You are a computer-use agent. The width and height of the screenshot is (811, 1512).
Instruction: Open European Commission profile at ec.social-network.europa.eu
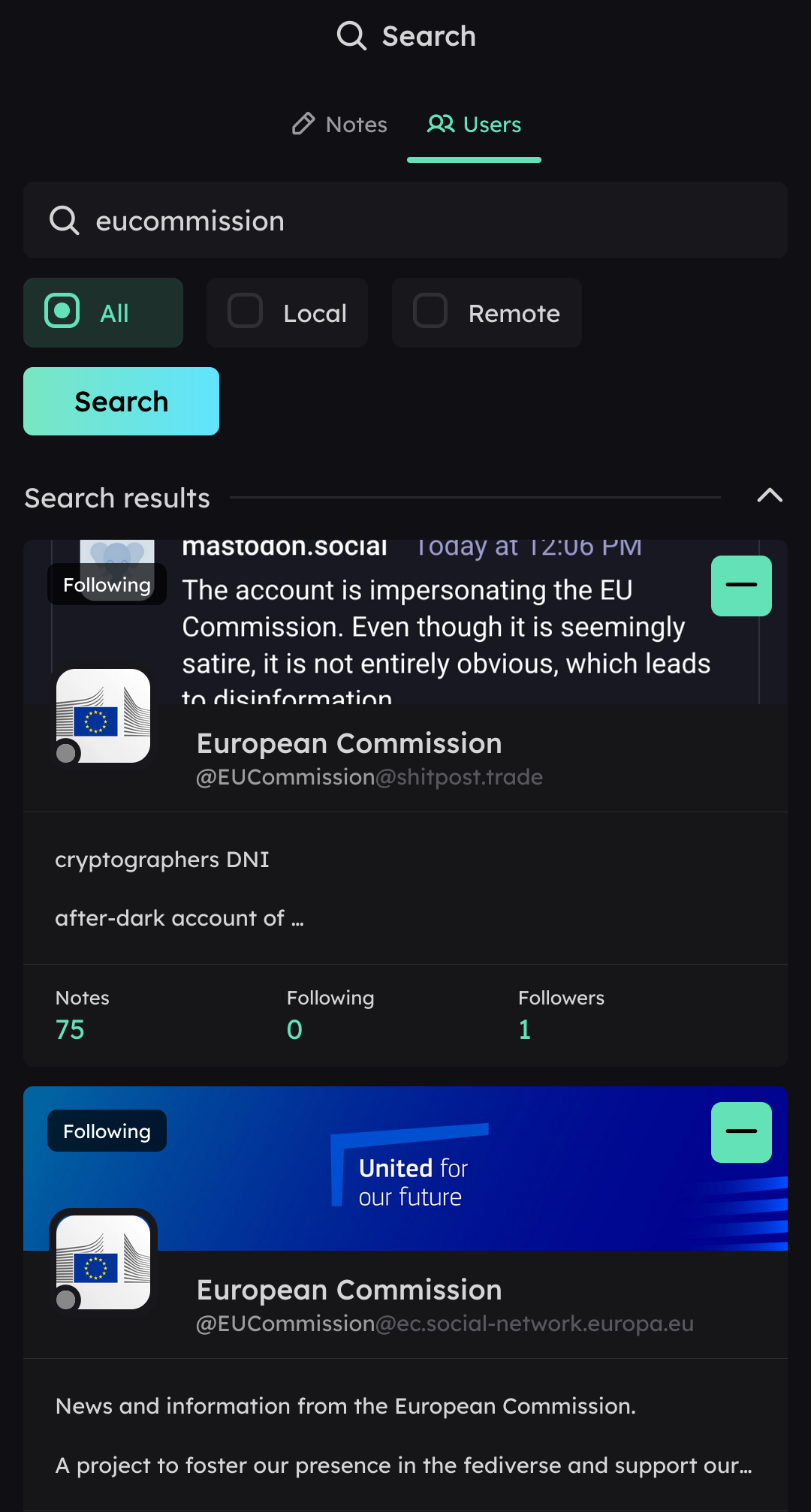349,1291
